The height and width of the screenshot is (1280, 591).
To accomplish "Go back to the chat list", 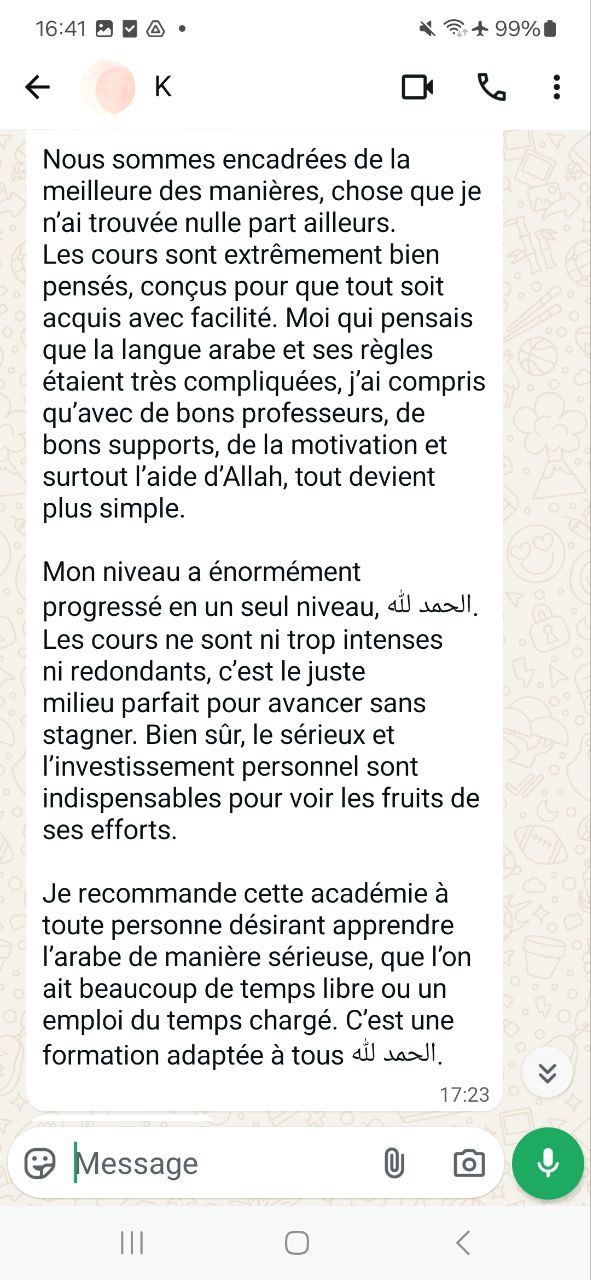I will (x=37, y=88).
